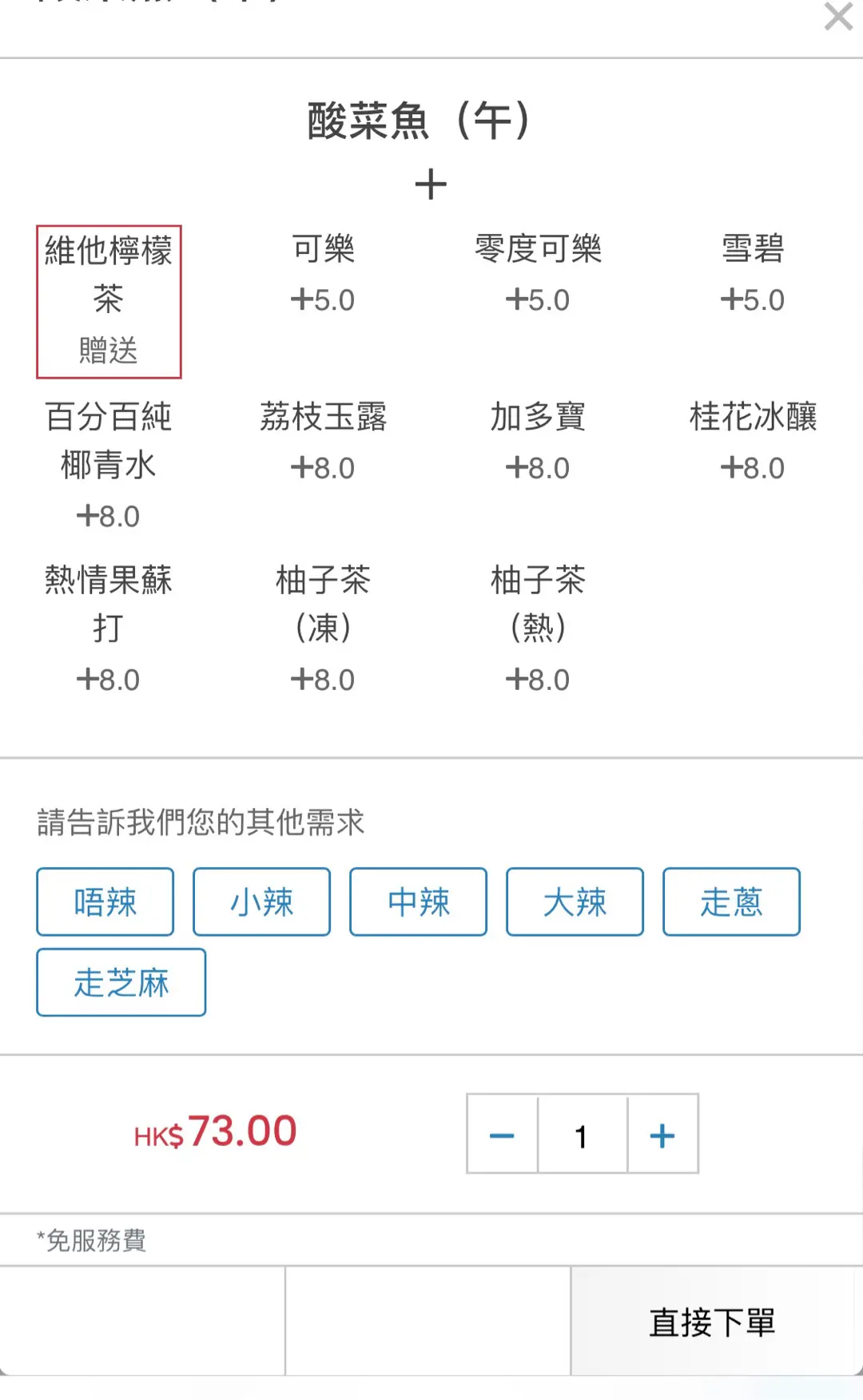Choose 可樂 for +5.0
Image resolution: width=863 pixels, height=1400 pixels.
[323, 273]
